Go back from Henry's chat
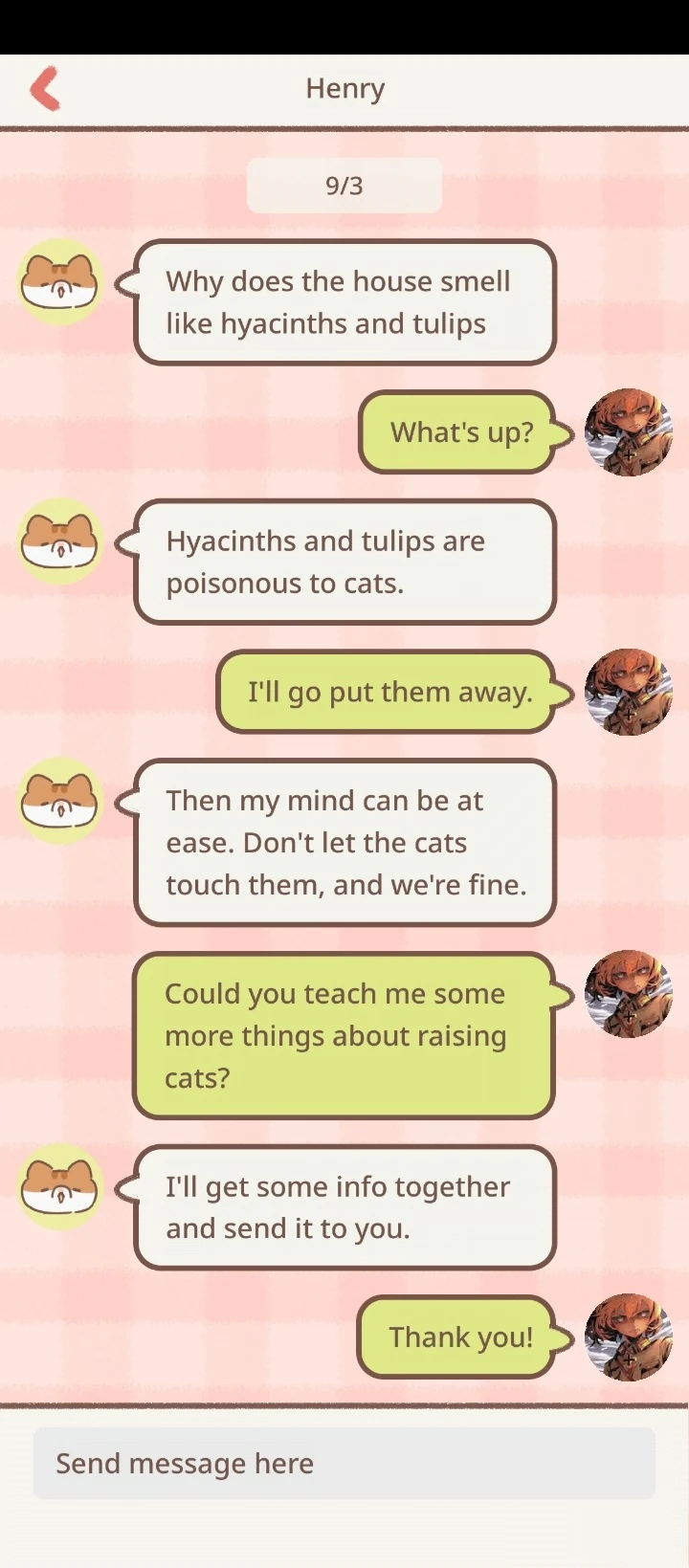This screenshot has width=689, height=1568. click(45, 89)
